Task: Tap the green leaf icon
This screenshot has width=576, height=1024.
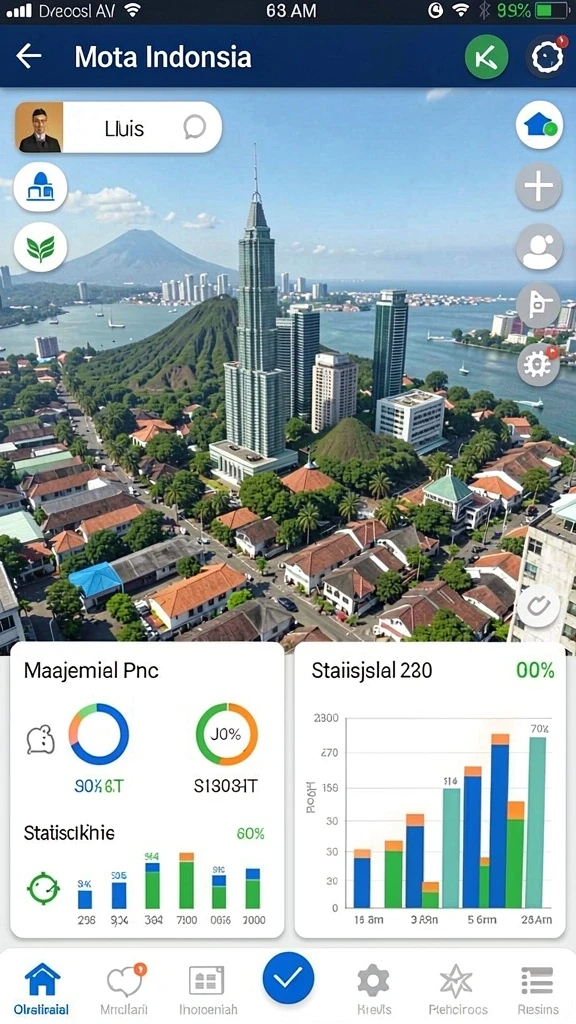Action: click(40, 248)
